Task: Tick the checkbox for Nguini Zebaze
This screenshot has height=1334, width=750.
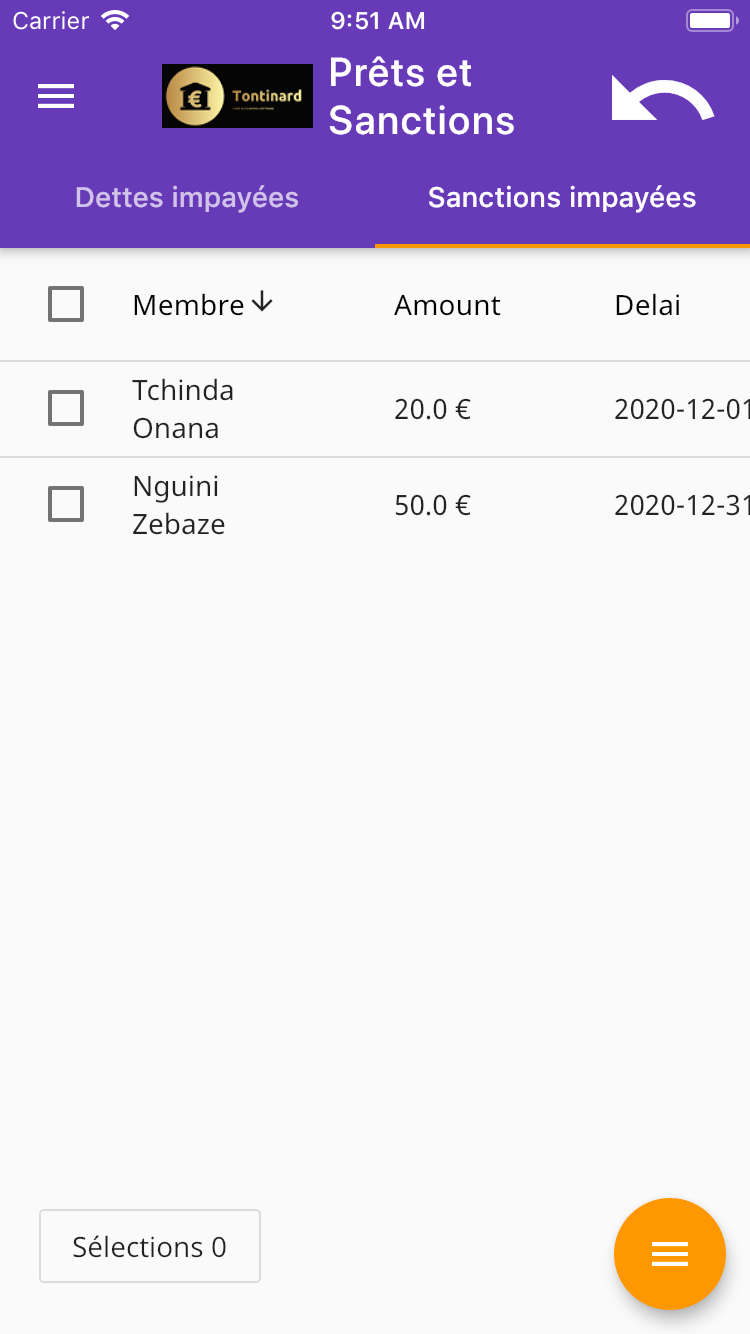Action: pos(66,504)
